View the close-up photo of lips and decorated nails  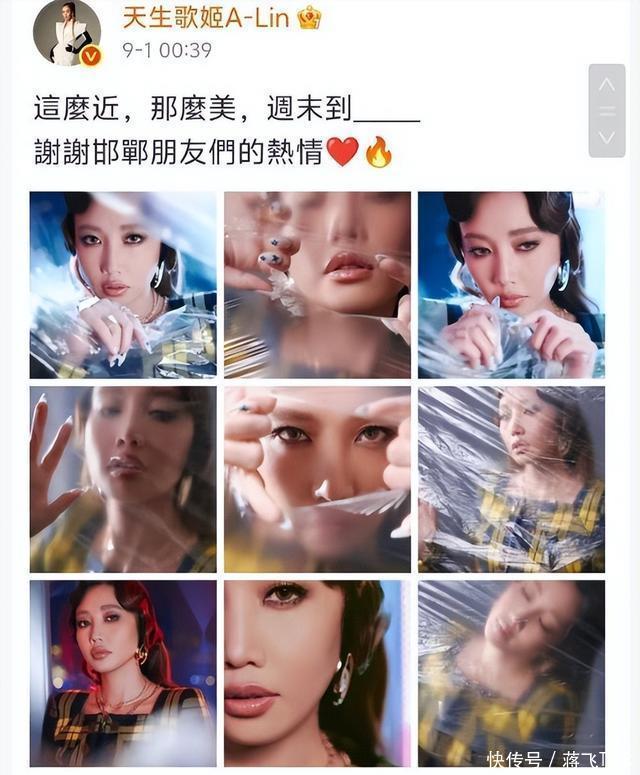tap(317, 285)
